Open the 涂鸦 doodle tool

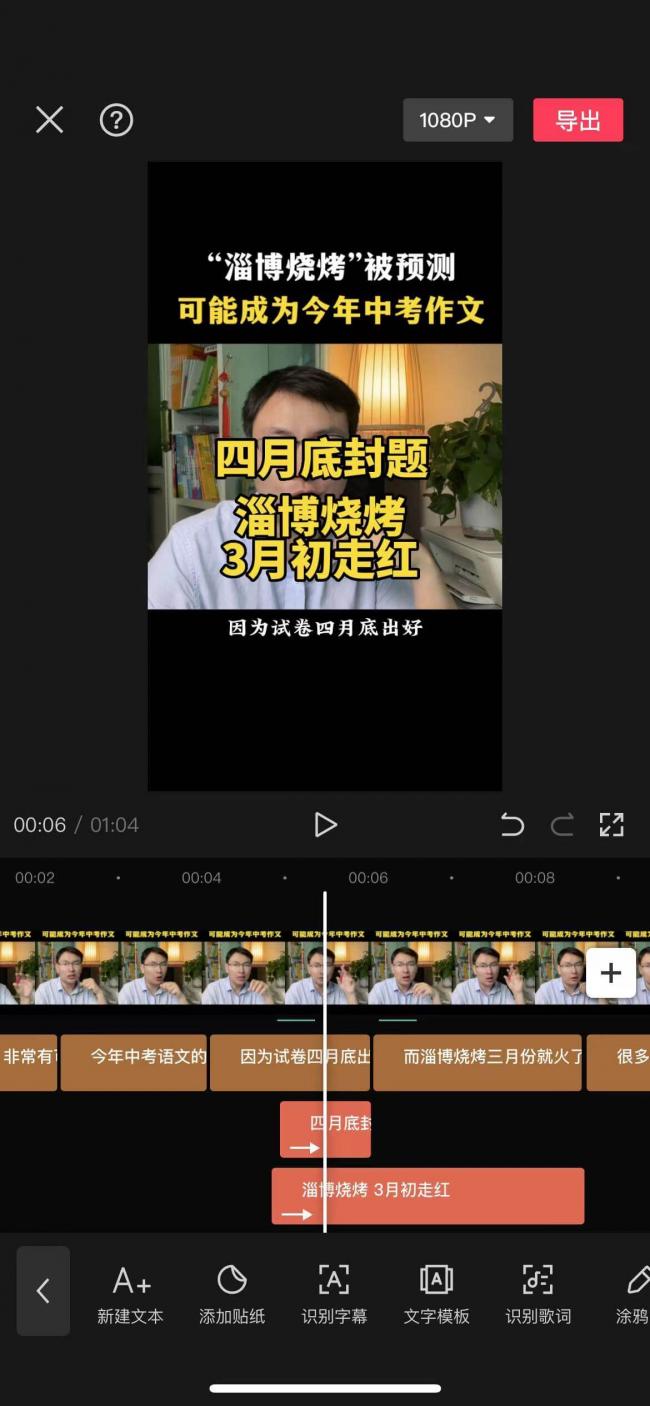click(x=633, y=1295)
